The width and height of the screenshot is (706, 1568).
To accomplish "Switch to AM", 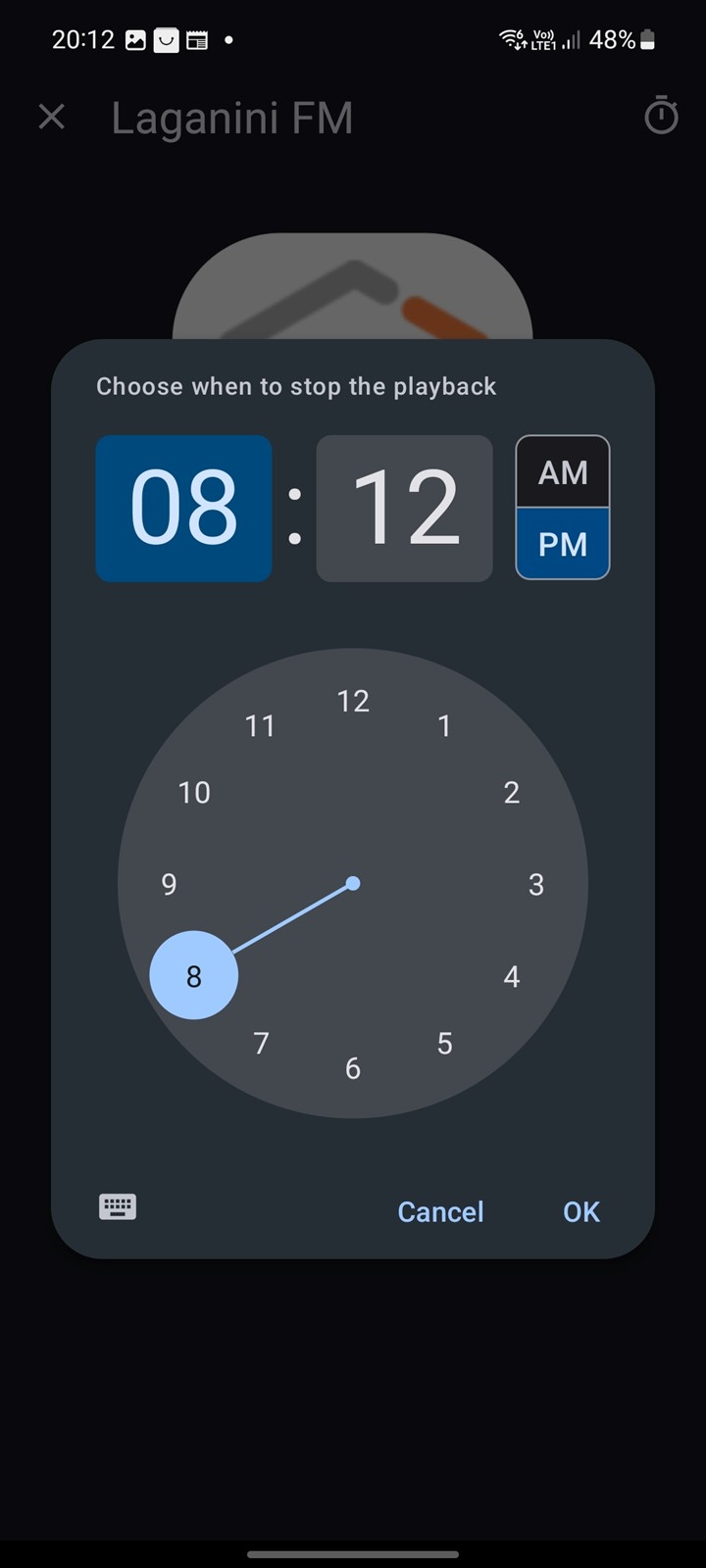I will pyautogui.click(x=563, y=472).
